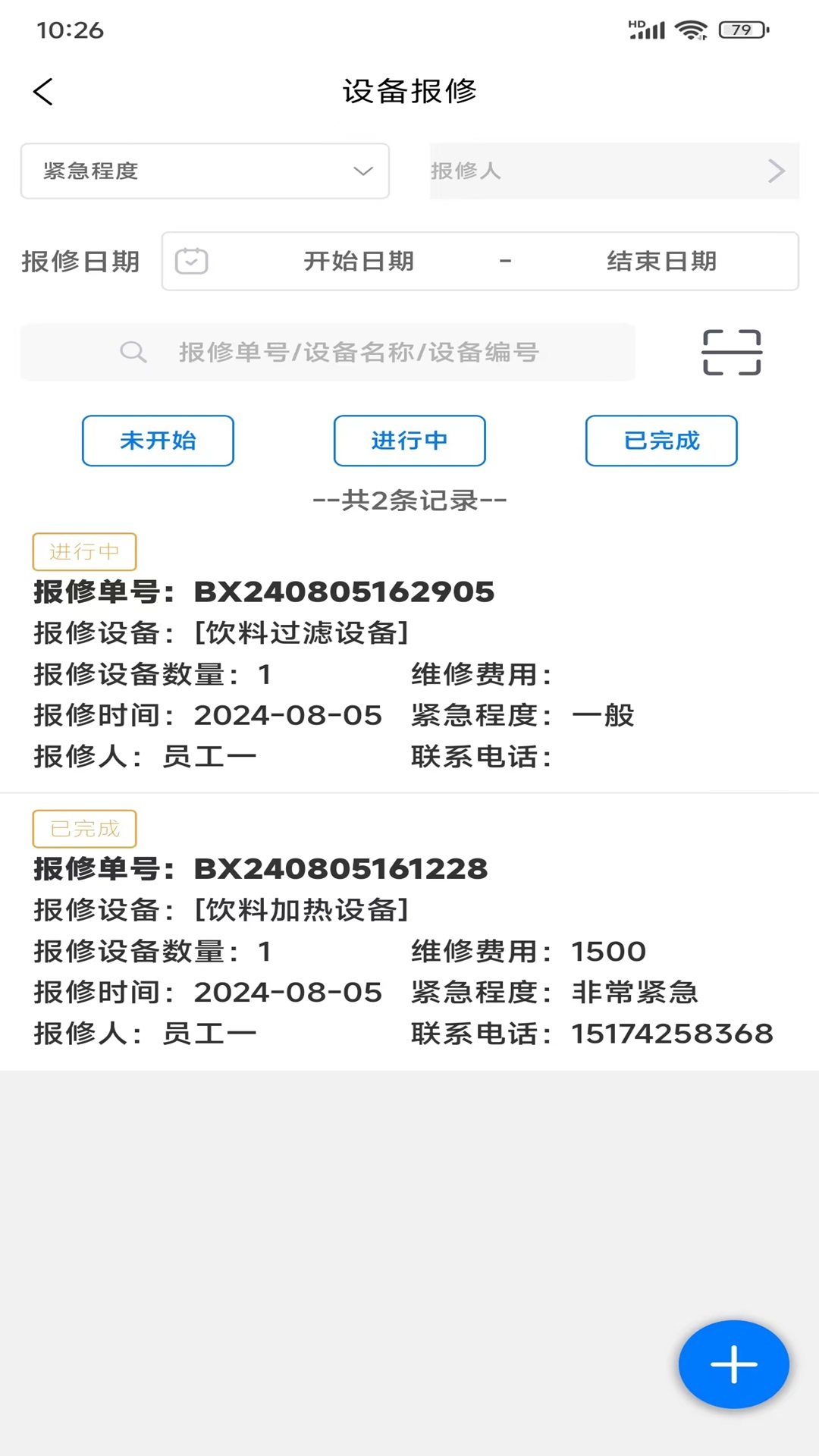
Task: Tap the 进行中 badge on first record
Action: coord(84,552)
